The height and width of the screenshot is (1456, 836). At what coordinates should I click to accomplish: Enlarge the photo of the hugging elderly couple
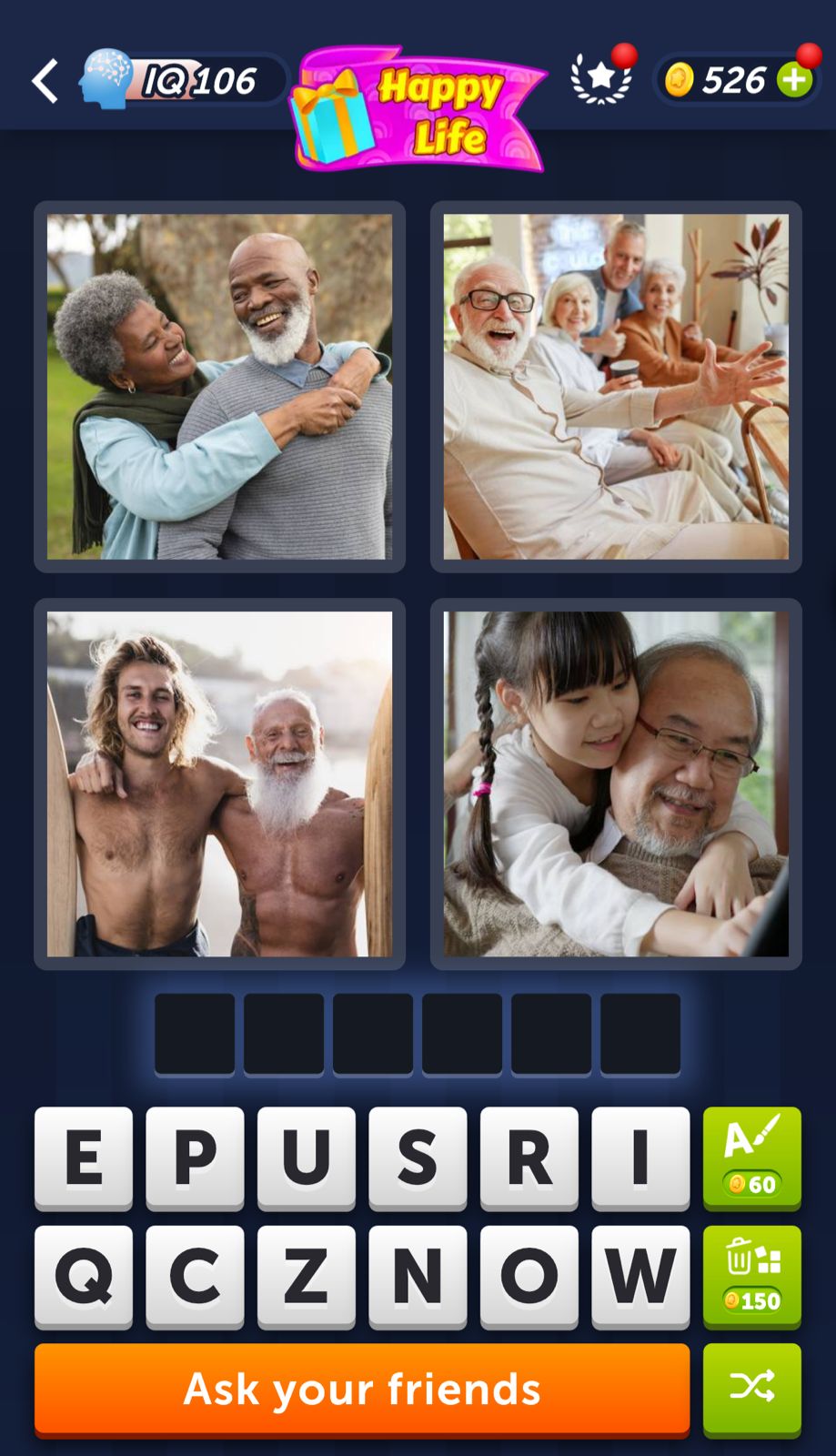point(219,387)
